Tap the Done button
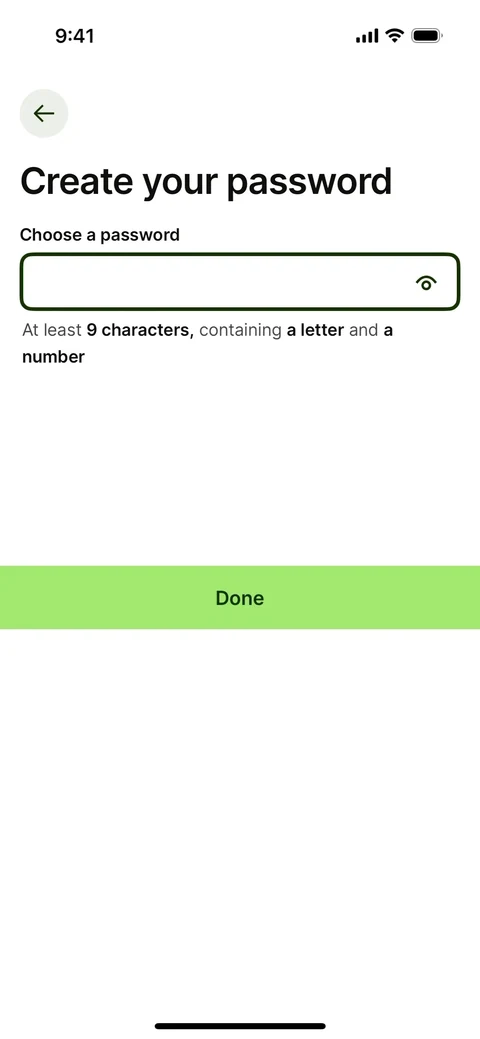This screenshot has height=1039, width=480. 240,598
